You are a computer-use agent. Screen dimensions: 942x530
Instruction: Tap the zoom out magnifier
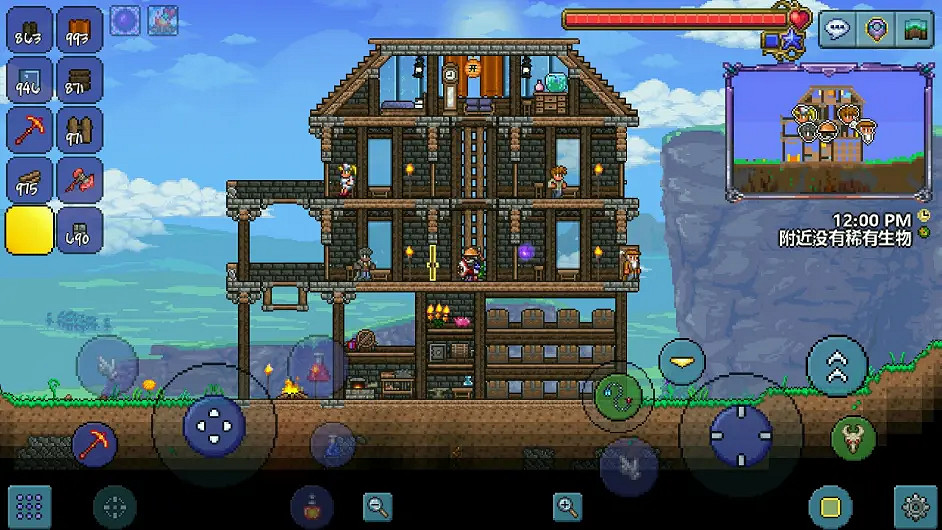click(378, 506)
